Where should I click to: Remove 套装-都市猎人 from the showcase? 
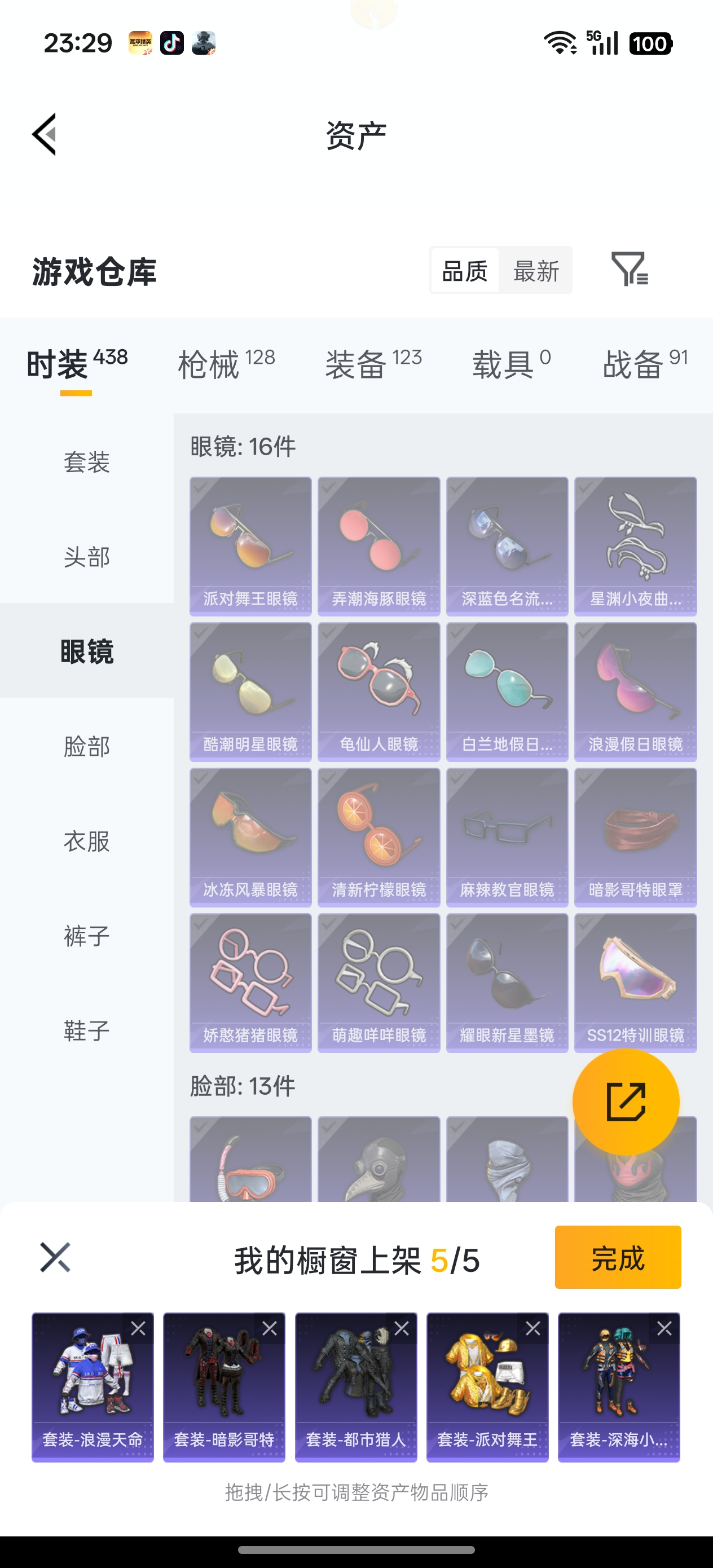[401, 1328]
